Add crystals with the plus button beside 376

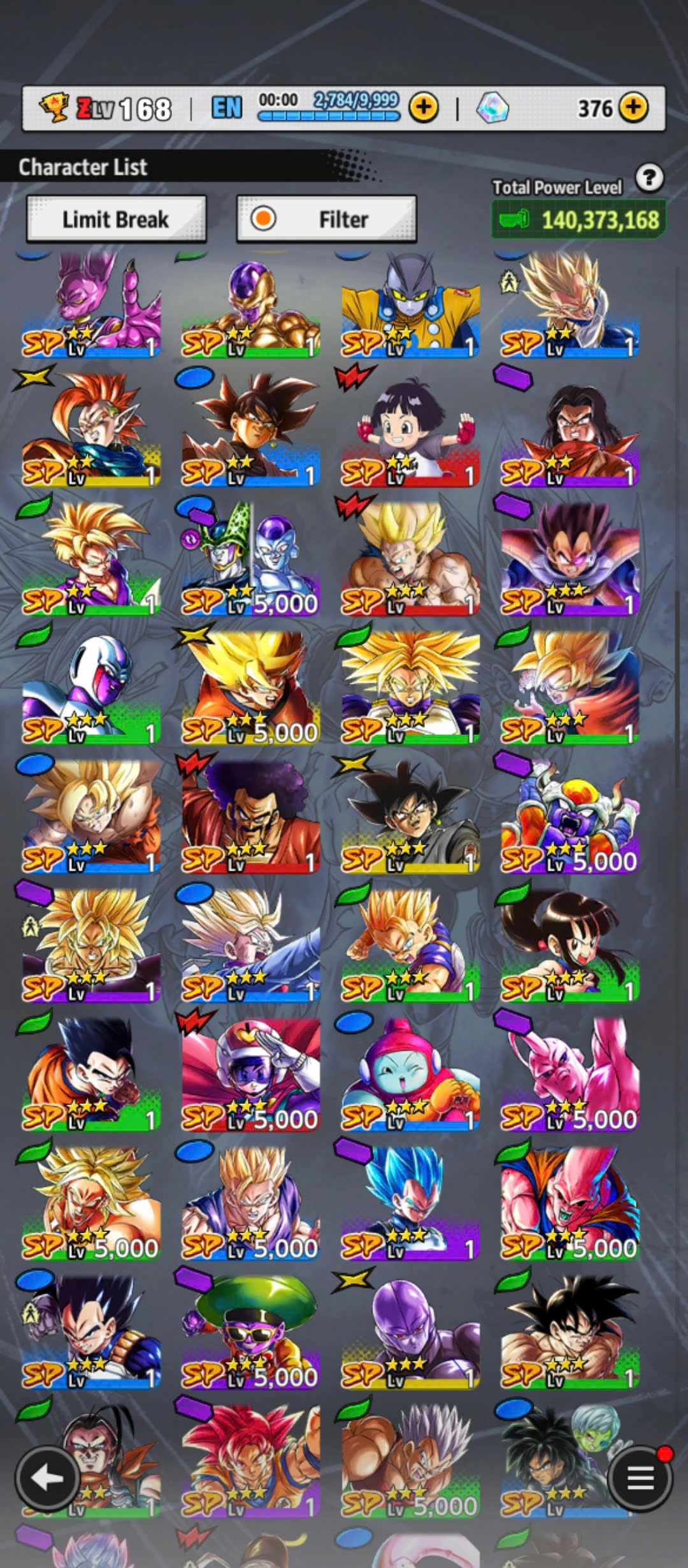(633, 108)
